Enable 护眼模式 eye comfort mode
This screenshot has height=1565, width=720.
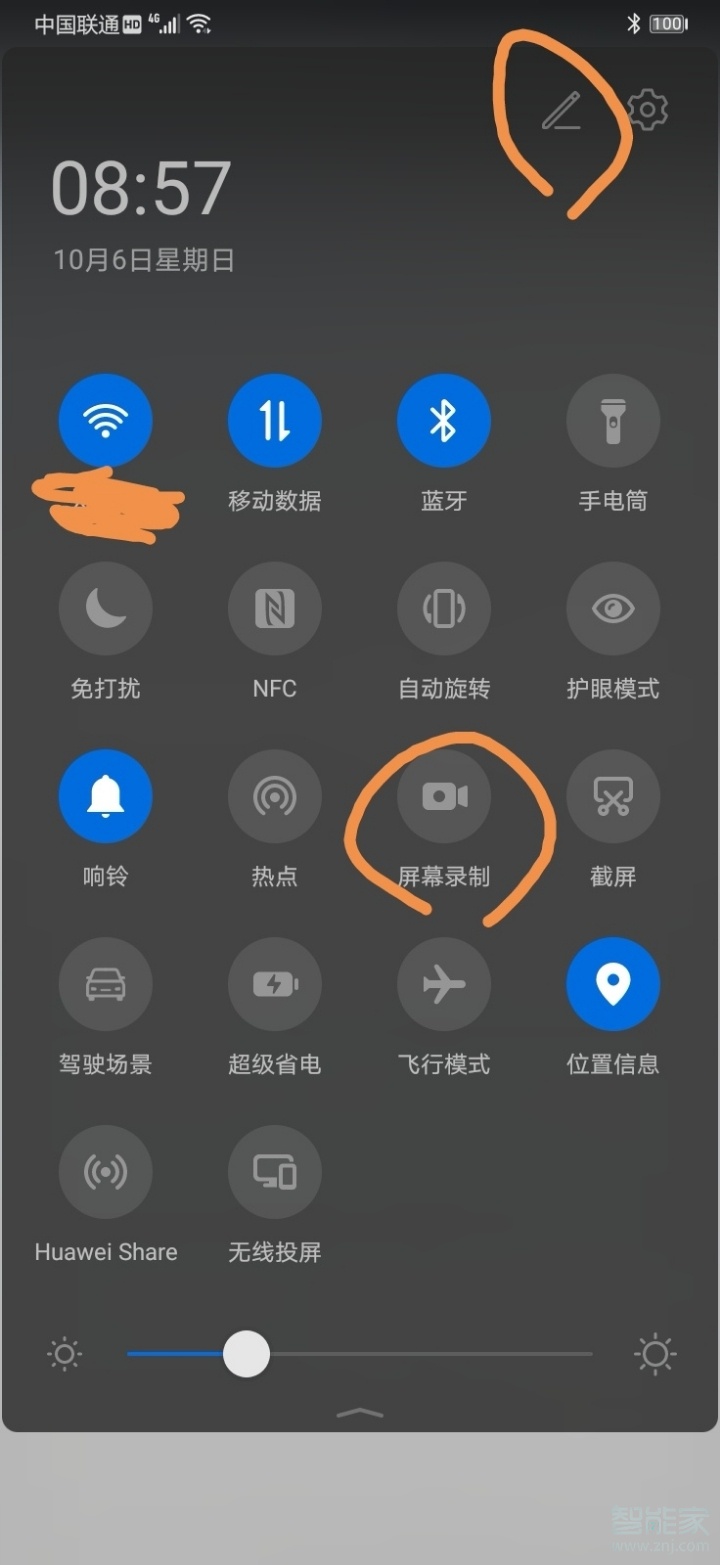613,607
